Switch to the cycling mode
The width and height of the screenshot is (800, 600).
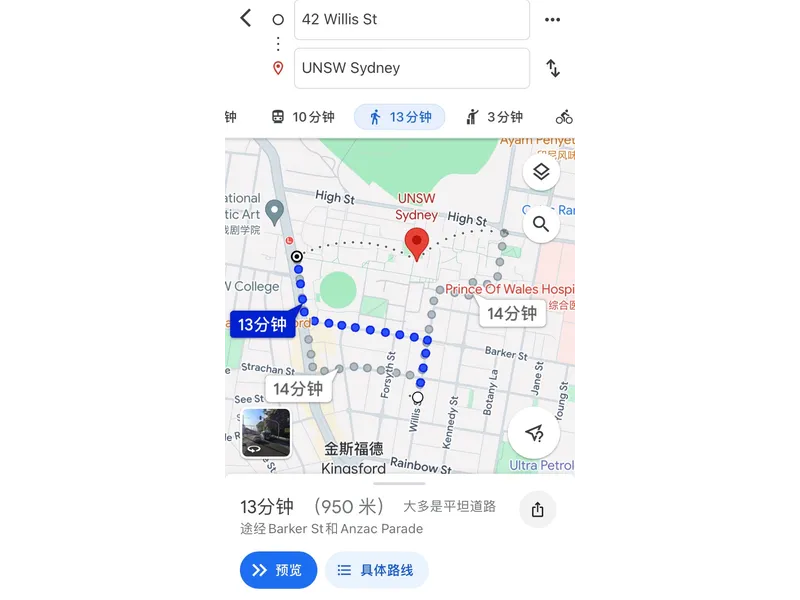click(x=565, y=117)
